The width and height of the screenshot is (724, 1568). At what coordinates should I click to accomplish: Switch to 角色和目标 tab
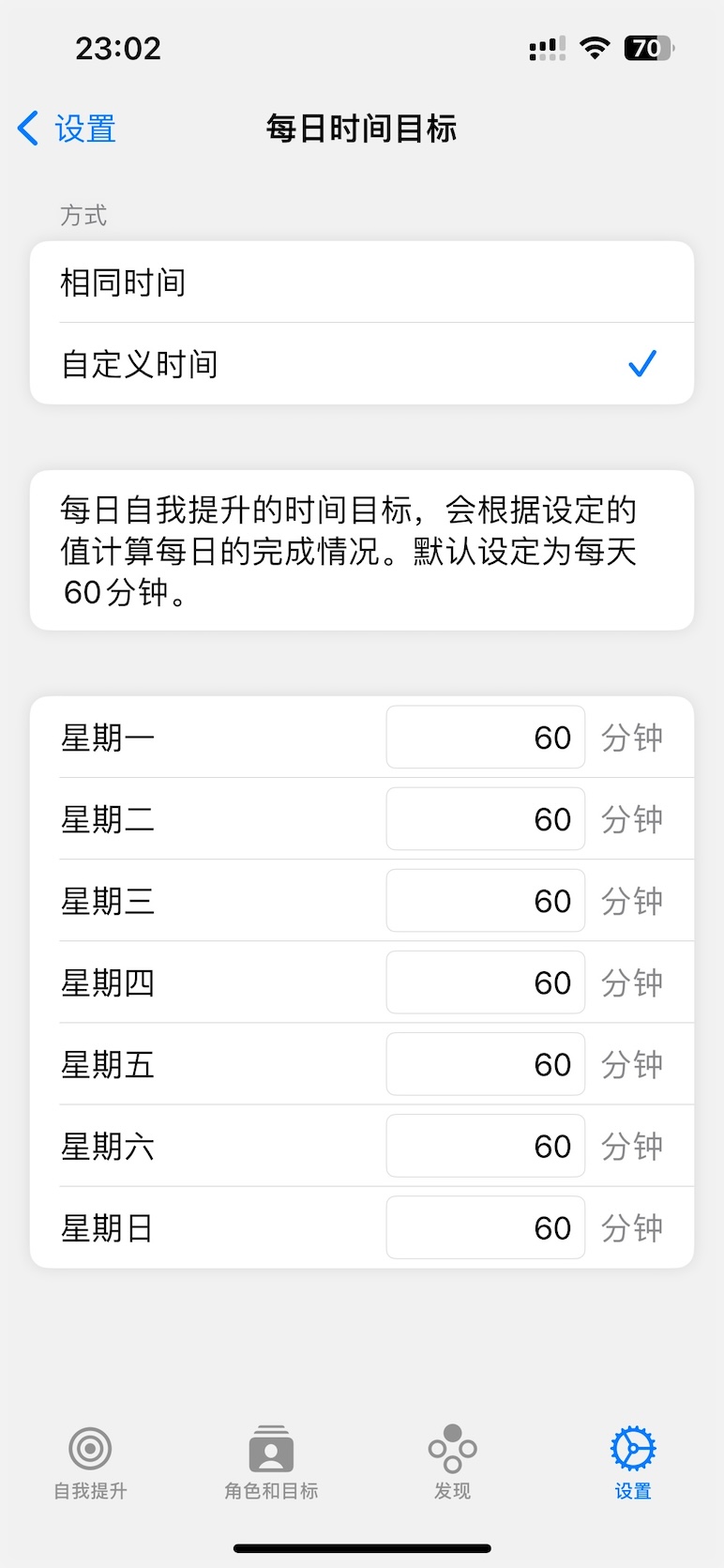[x=271, y=1462]
